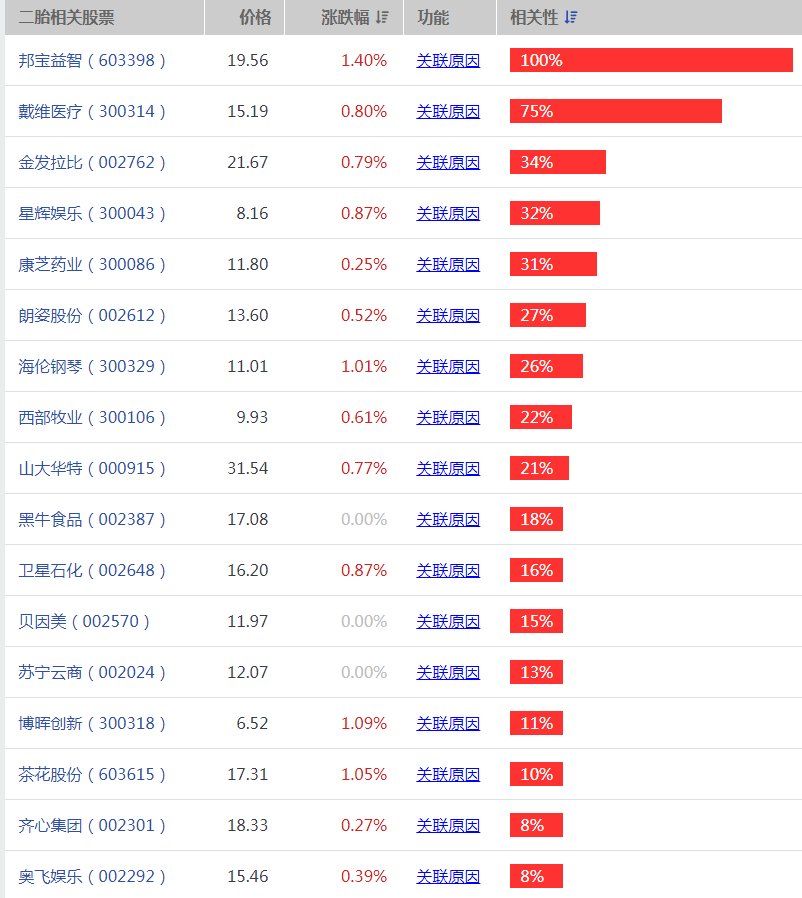View 关联原因 for 星辉娱乐

click(448, 214)
